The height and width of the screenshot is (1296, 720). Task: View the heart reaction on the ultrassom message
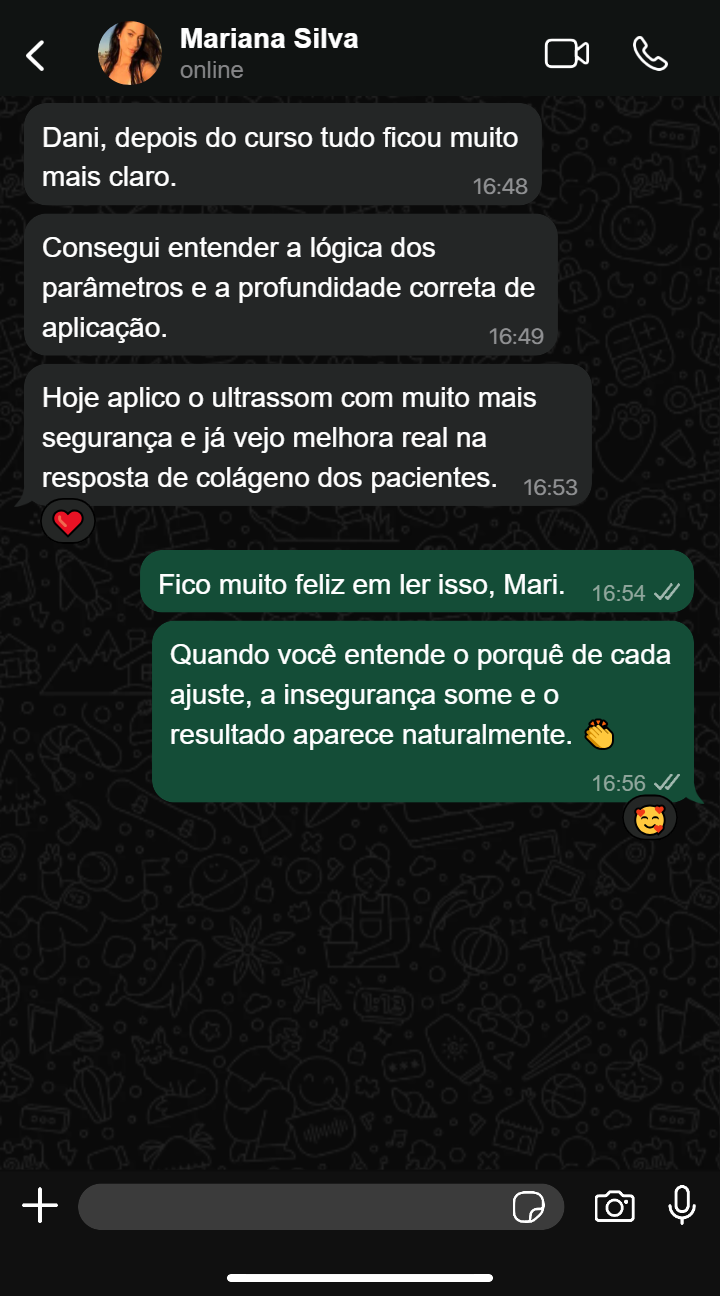coord(68,522)
